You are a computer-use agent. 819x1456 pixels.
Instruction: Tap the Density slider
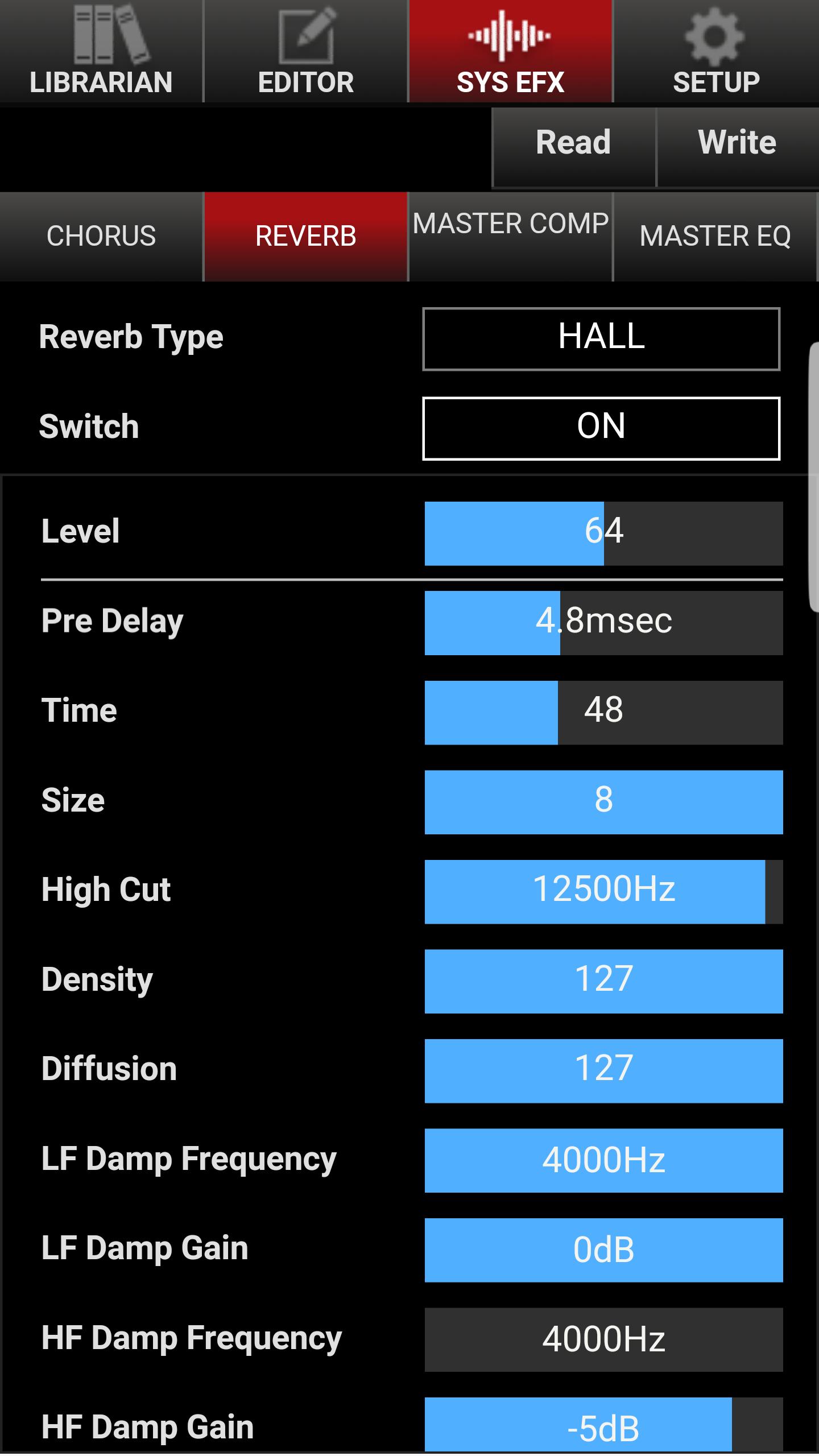point(603,981)
